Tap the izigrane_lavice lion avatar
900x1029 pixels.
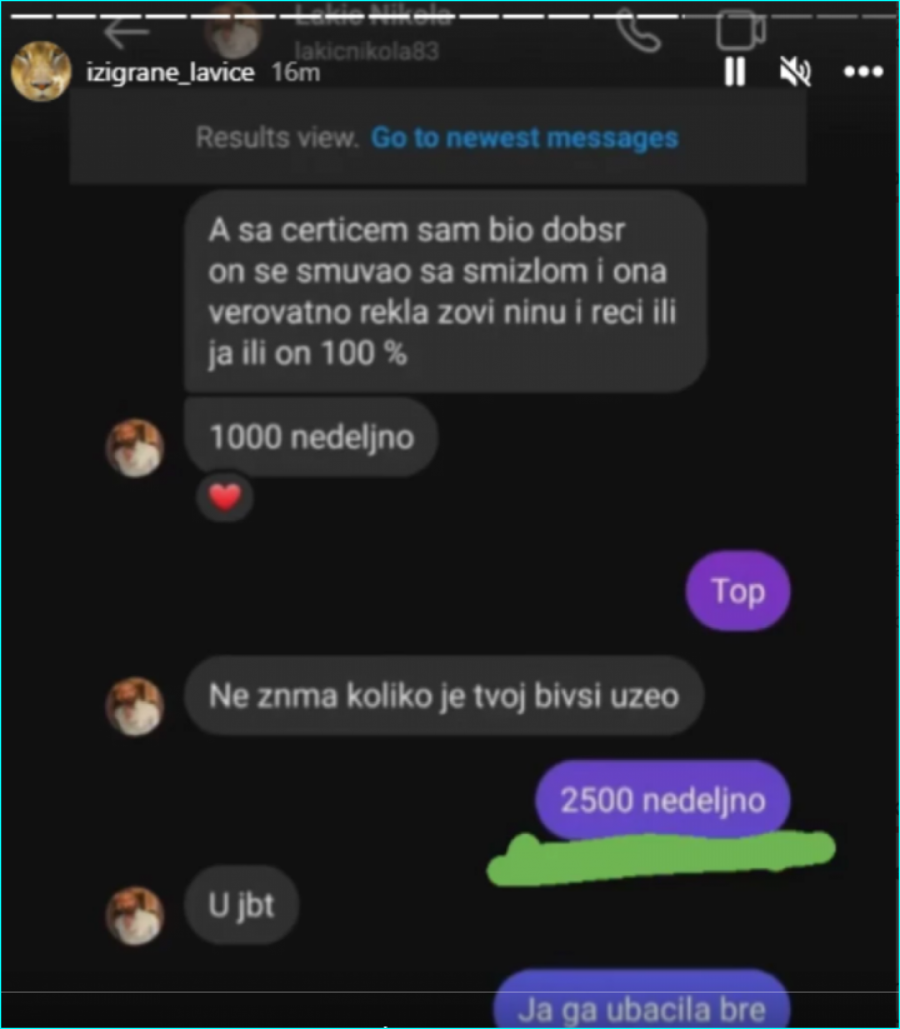pos(41,71)
